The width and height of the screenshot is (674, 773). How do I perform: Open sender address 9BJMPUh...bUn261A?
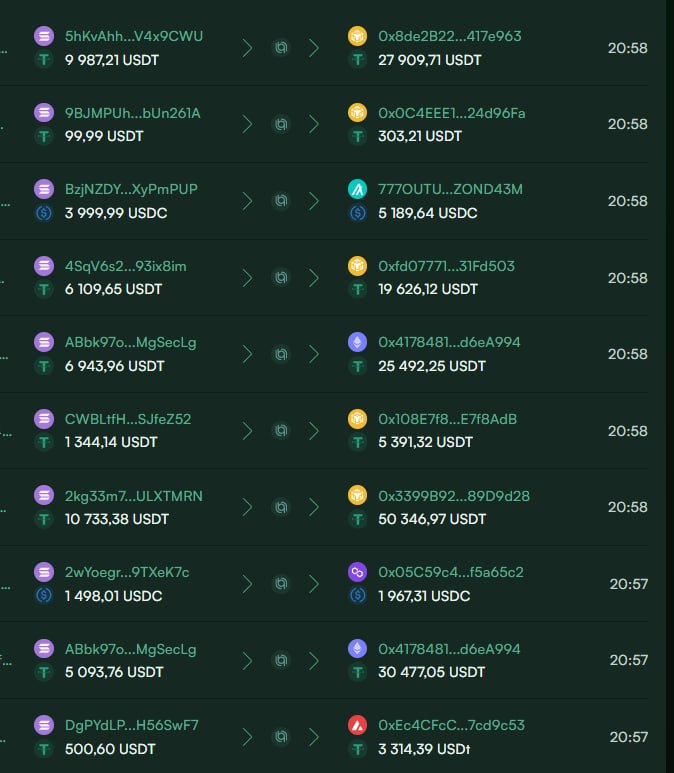[x=133, y=113]
